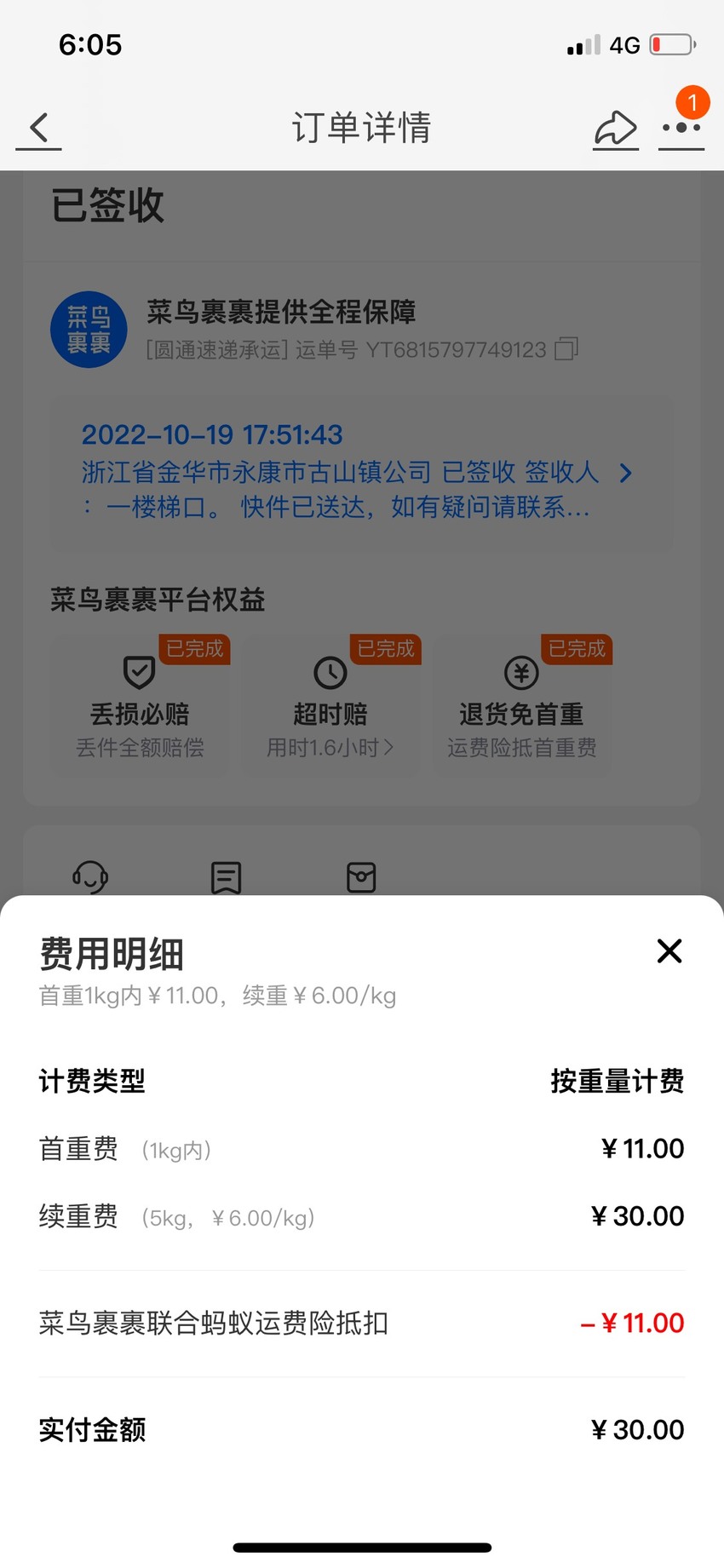Tap the customer service headset icon
The height and width of the screenshot is (1568, 724).
(x=90, y=877)
